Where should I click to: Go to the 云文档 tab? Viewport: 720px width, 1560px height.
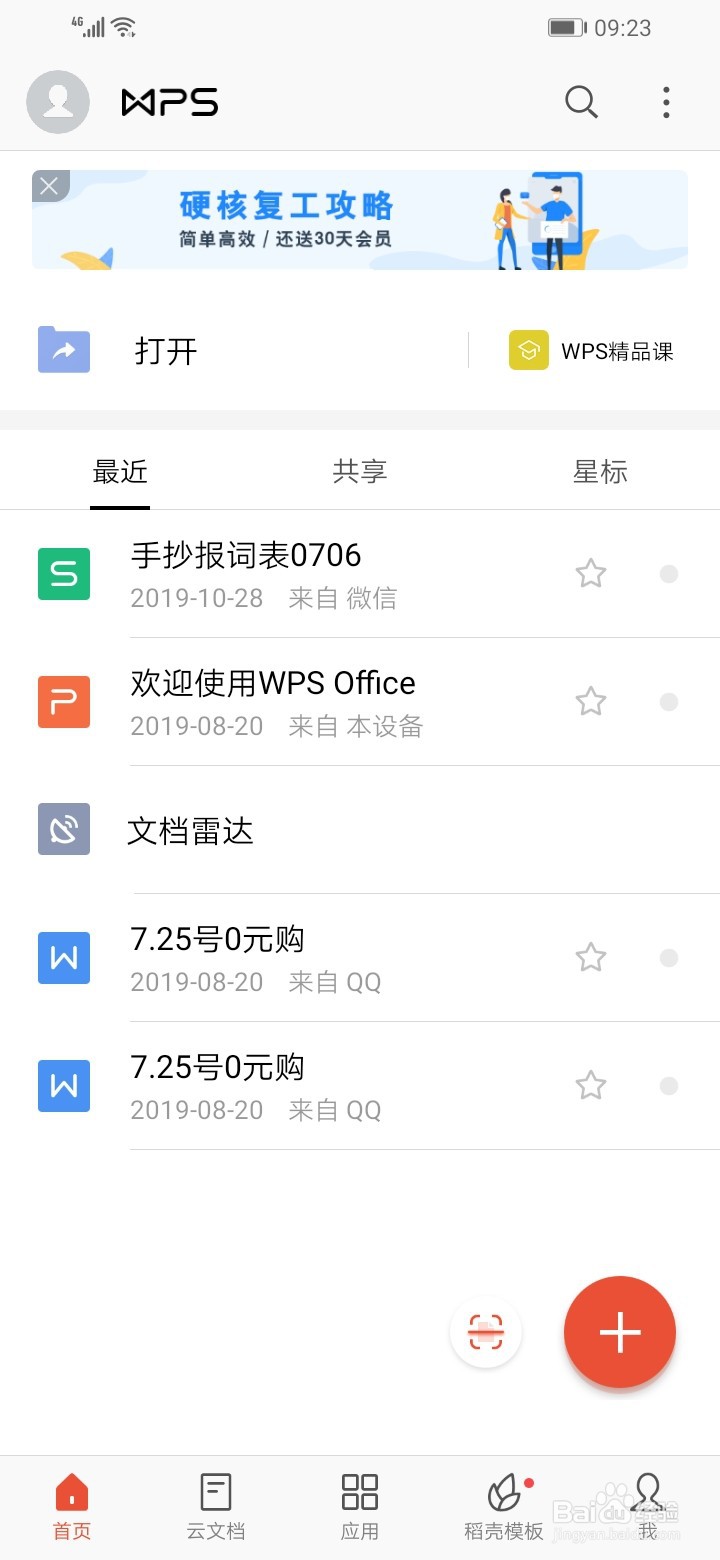216,1507
